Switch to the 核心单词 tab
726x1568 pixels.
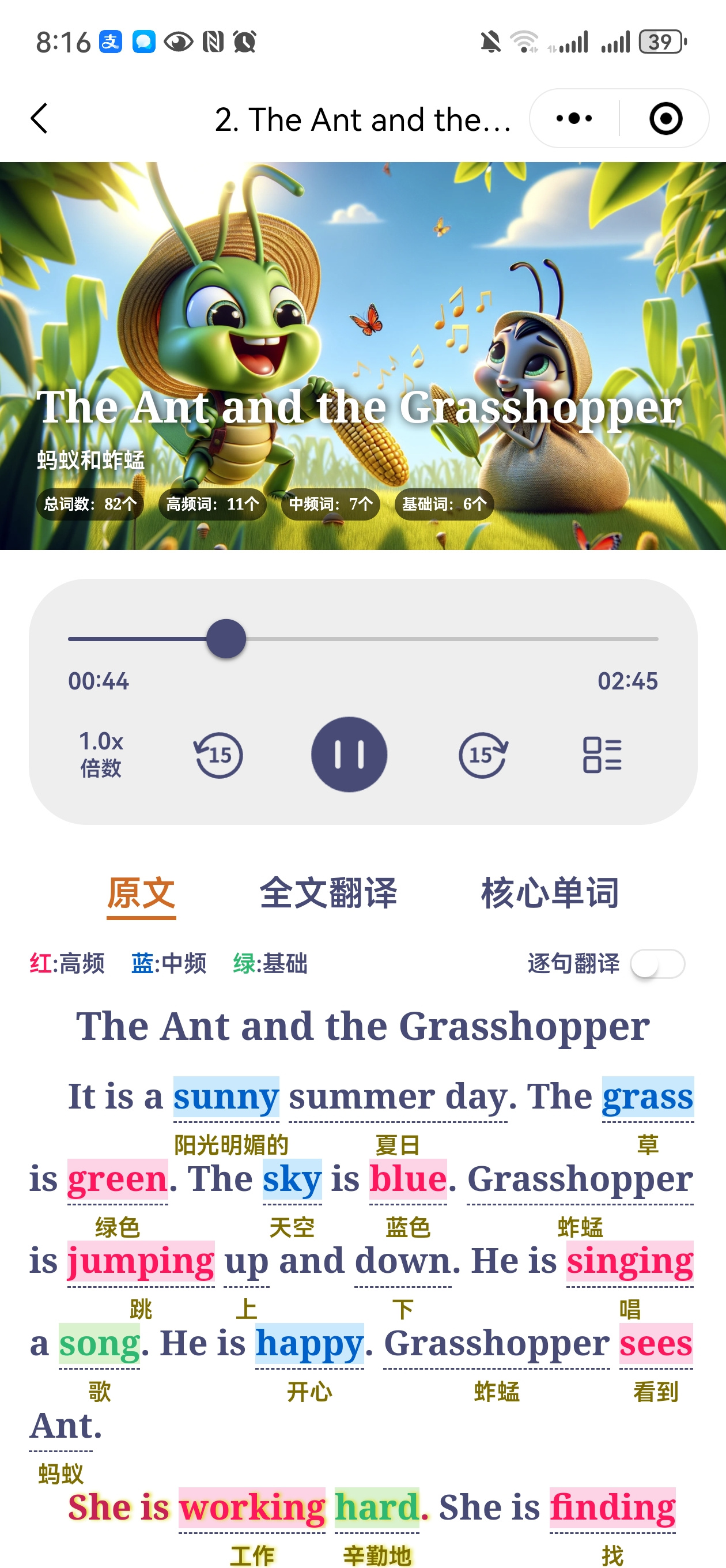click(x=550, y=893)
